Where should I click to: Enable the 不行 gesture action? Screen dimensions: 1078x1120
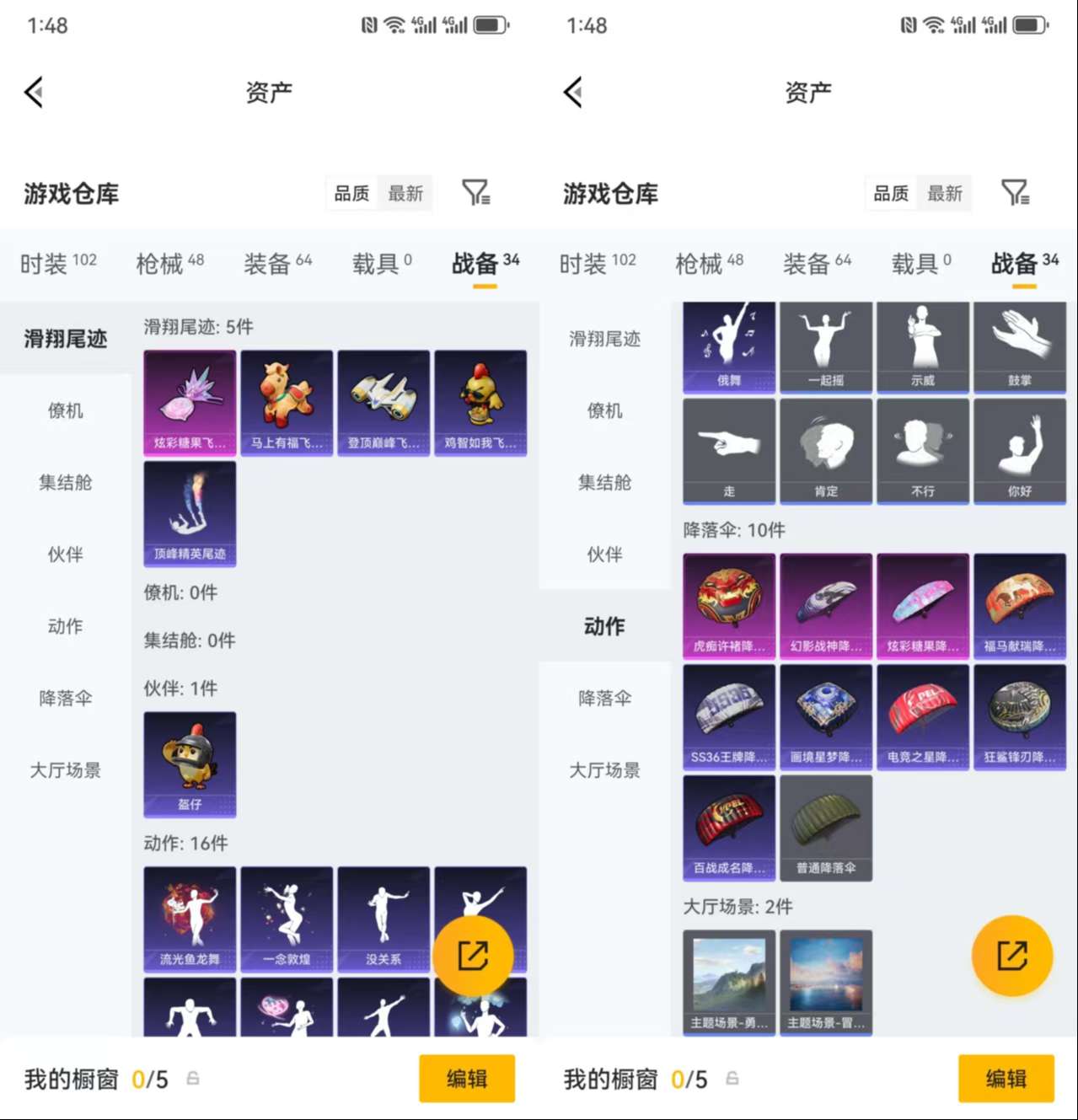(x=923, y=451)
